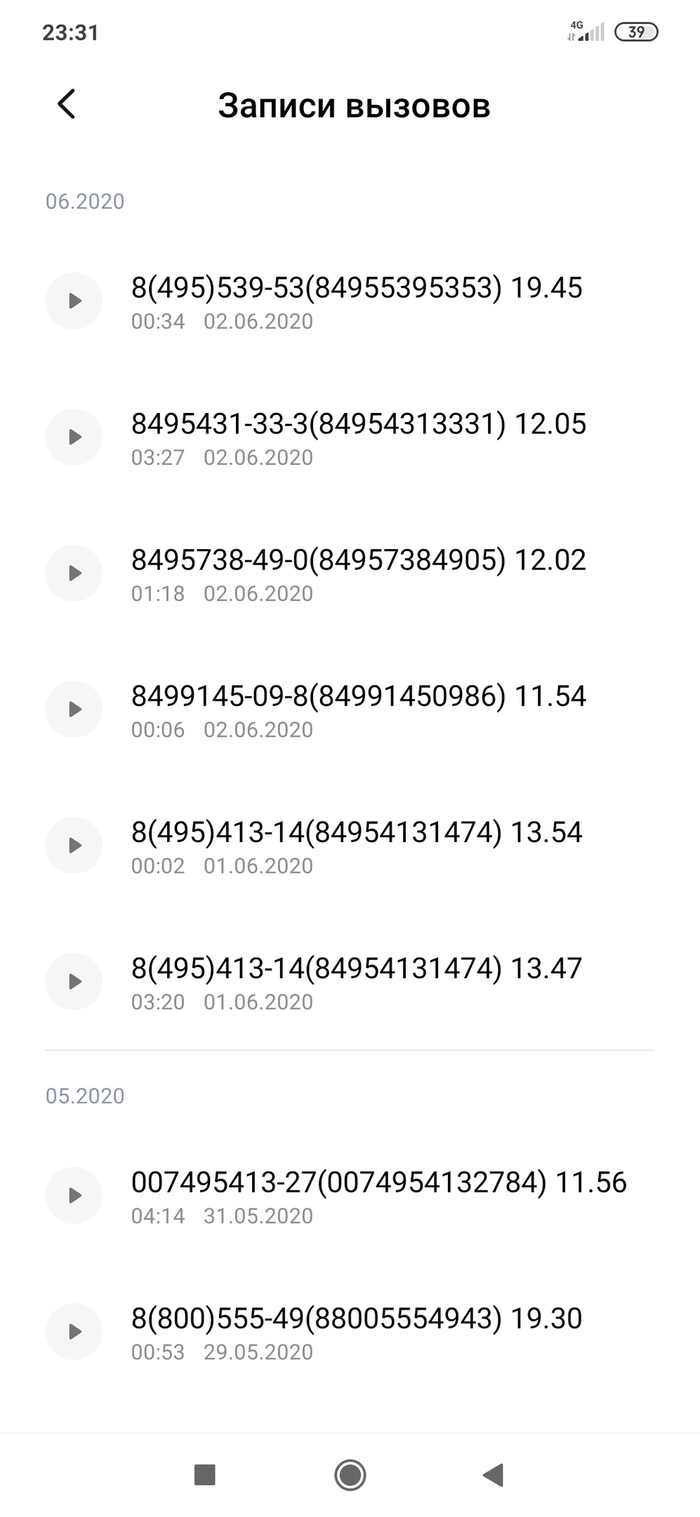Listen to the 13.47 call with 8(495)413-14

74,981
